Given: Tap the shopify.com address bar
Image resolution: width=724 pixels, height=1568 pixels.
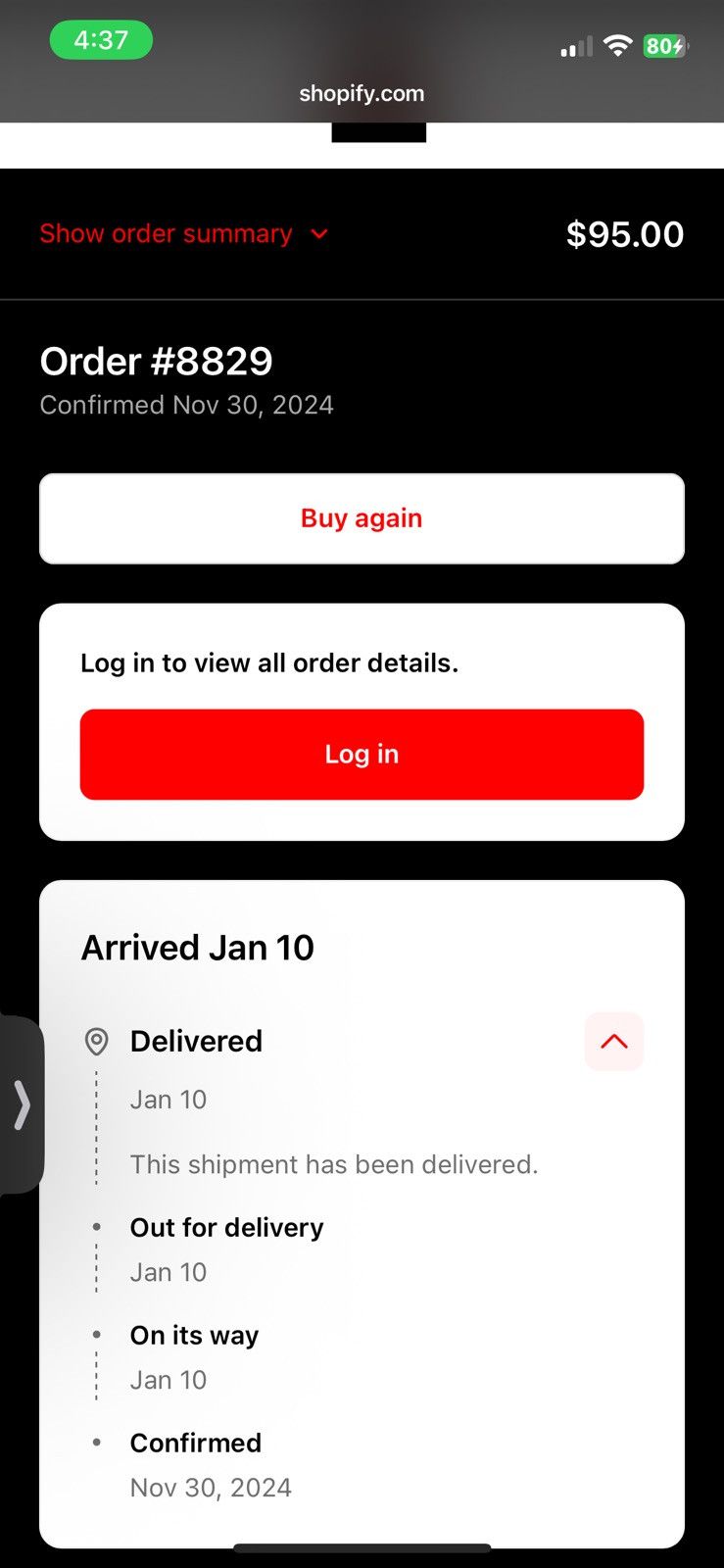Looking at the screenshot, I should [x=362, y=94].
